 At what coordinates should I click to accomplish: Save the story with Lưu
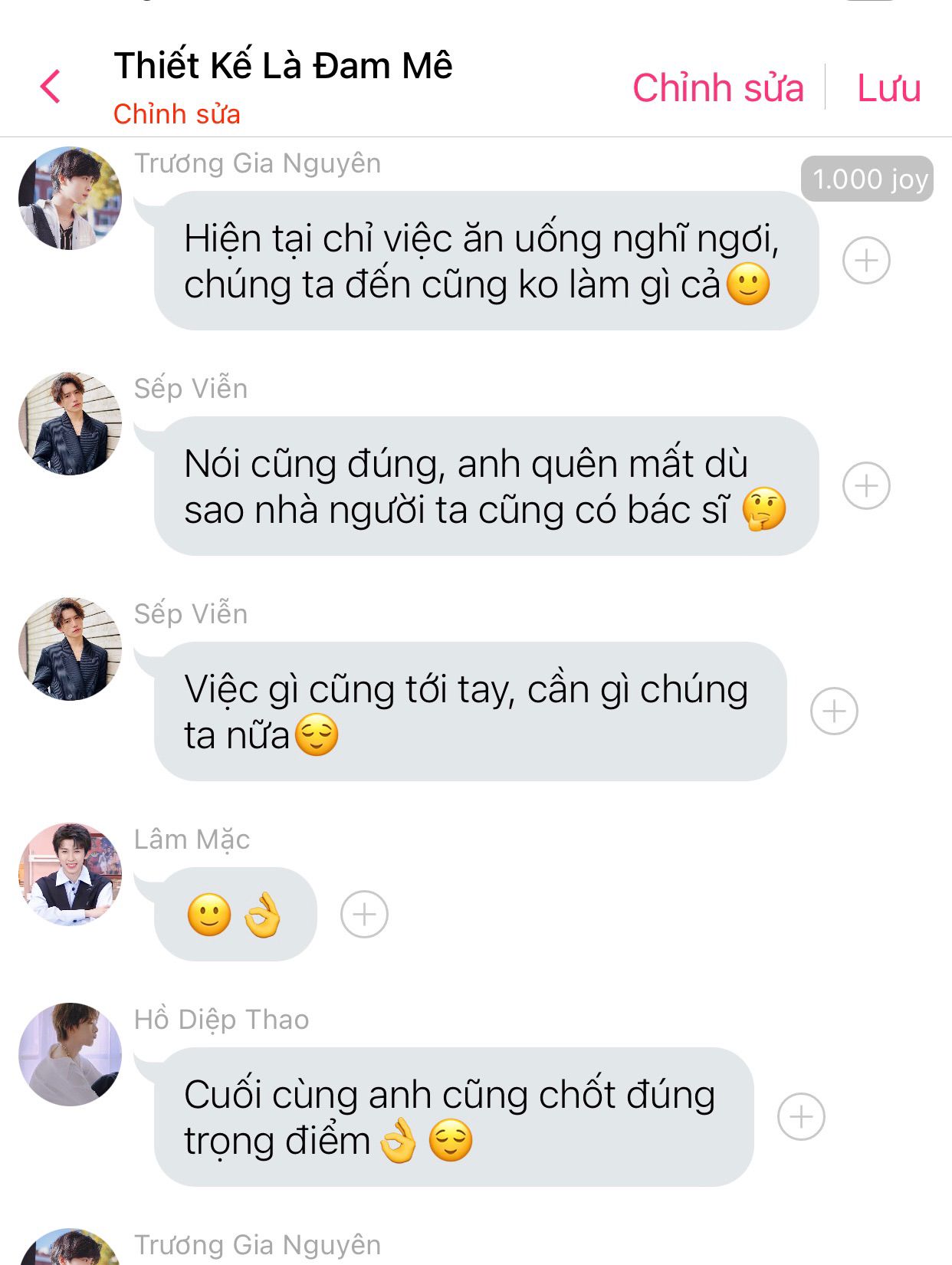tap(888, 87)
